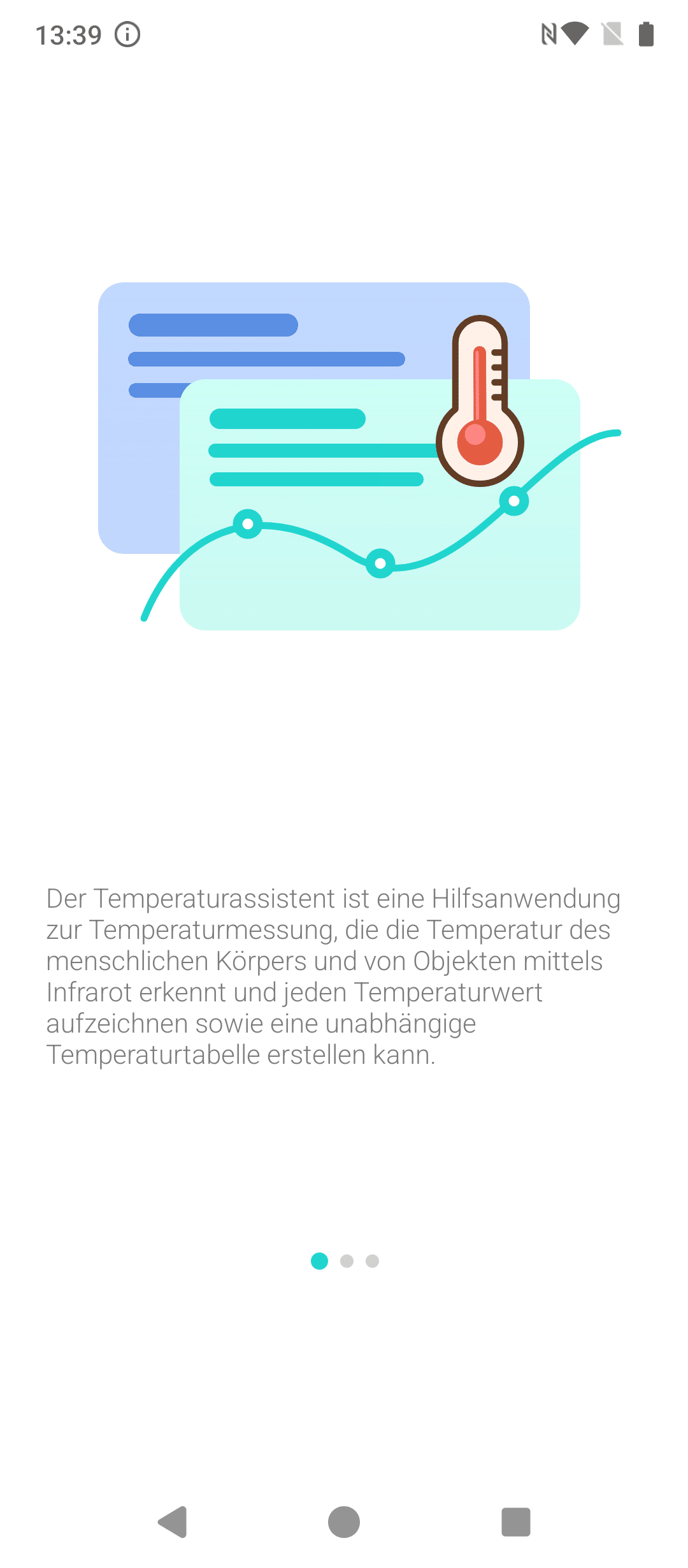The height and width of the screenshot is (1568, 688).
Task: Go back with the system back button
Action: pos(172,1522)
